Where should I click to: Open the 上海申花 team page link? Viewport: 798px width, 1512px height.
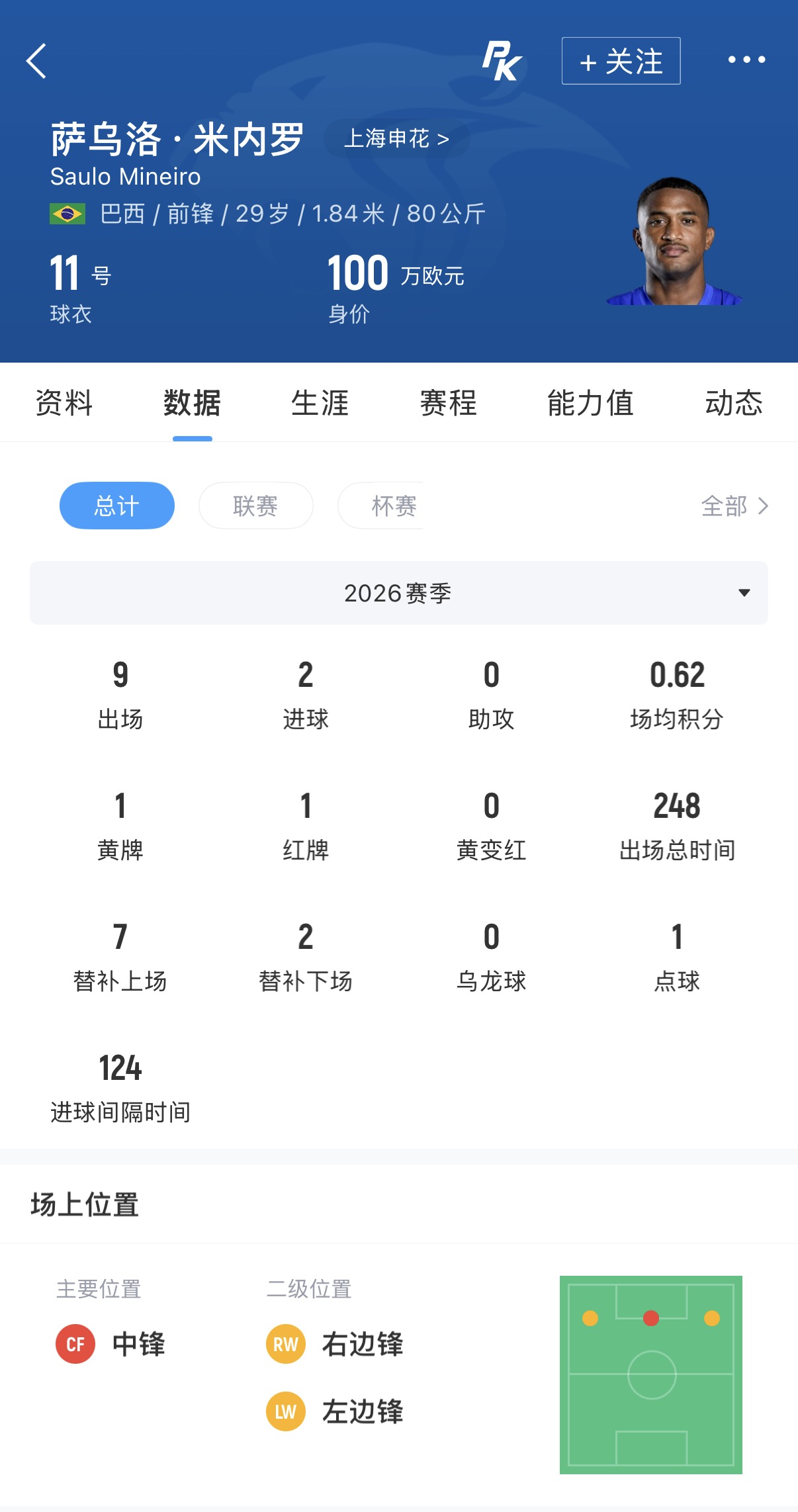coord(397,138)
